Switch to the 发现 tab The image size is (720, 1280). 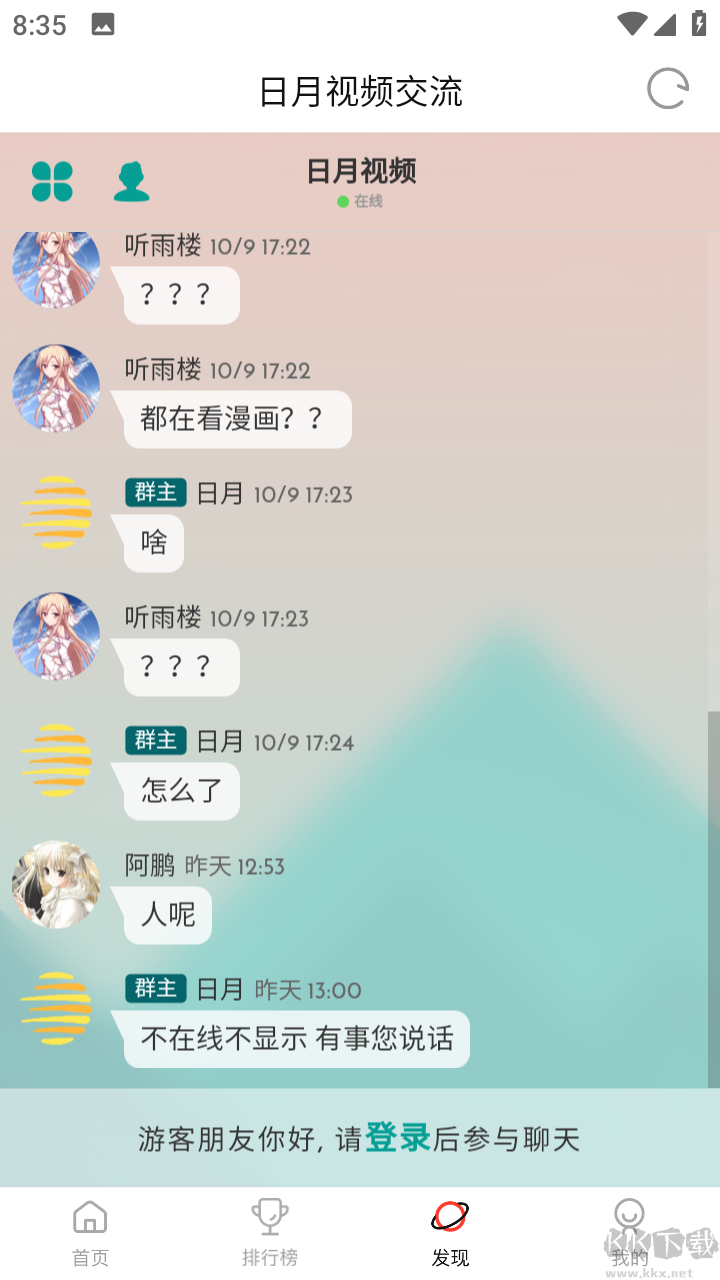pyautogui.click(x=451, y=1232)
